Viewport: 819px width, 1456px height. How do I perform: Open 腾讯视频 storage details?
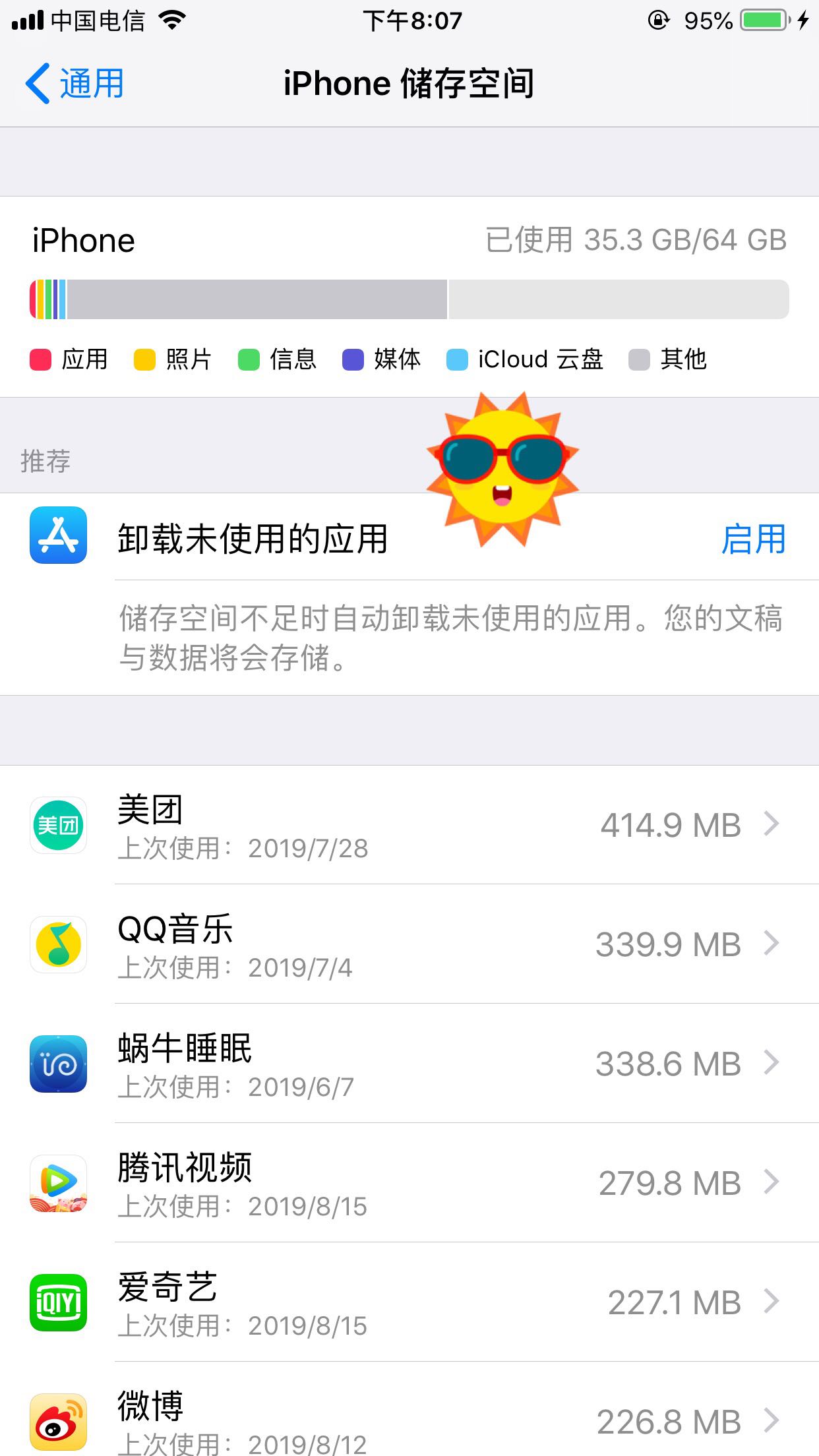pos(409,1183)
